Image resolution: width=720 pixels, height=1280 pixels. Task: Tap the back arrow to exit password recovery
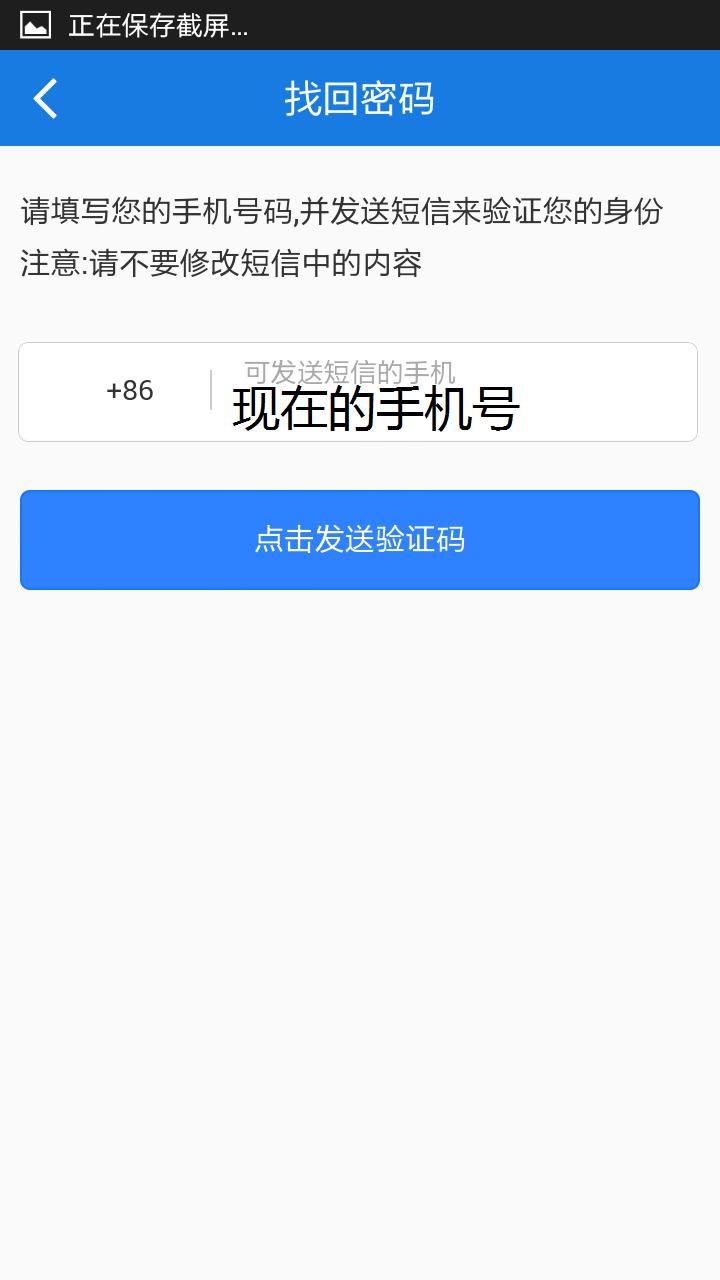44,98
